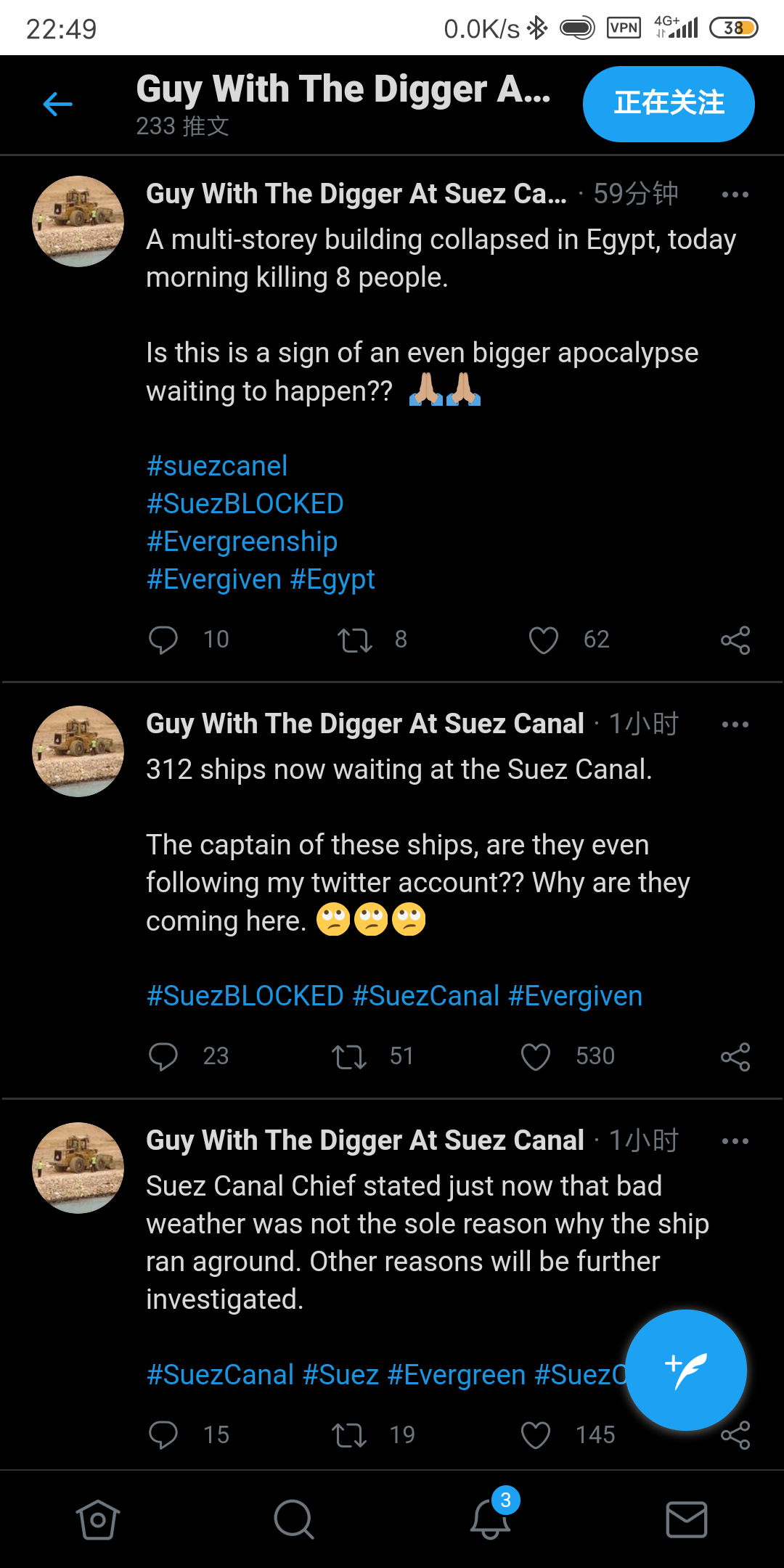Retweet the 312 ships waiting tweet
Image resolution: width=784 pixels, height=1568 pixels.
click(349, 1056)
